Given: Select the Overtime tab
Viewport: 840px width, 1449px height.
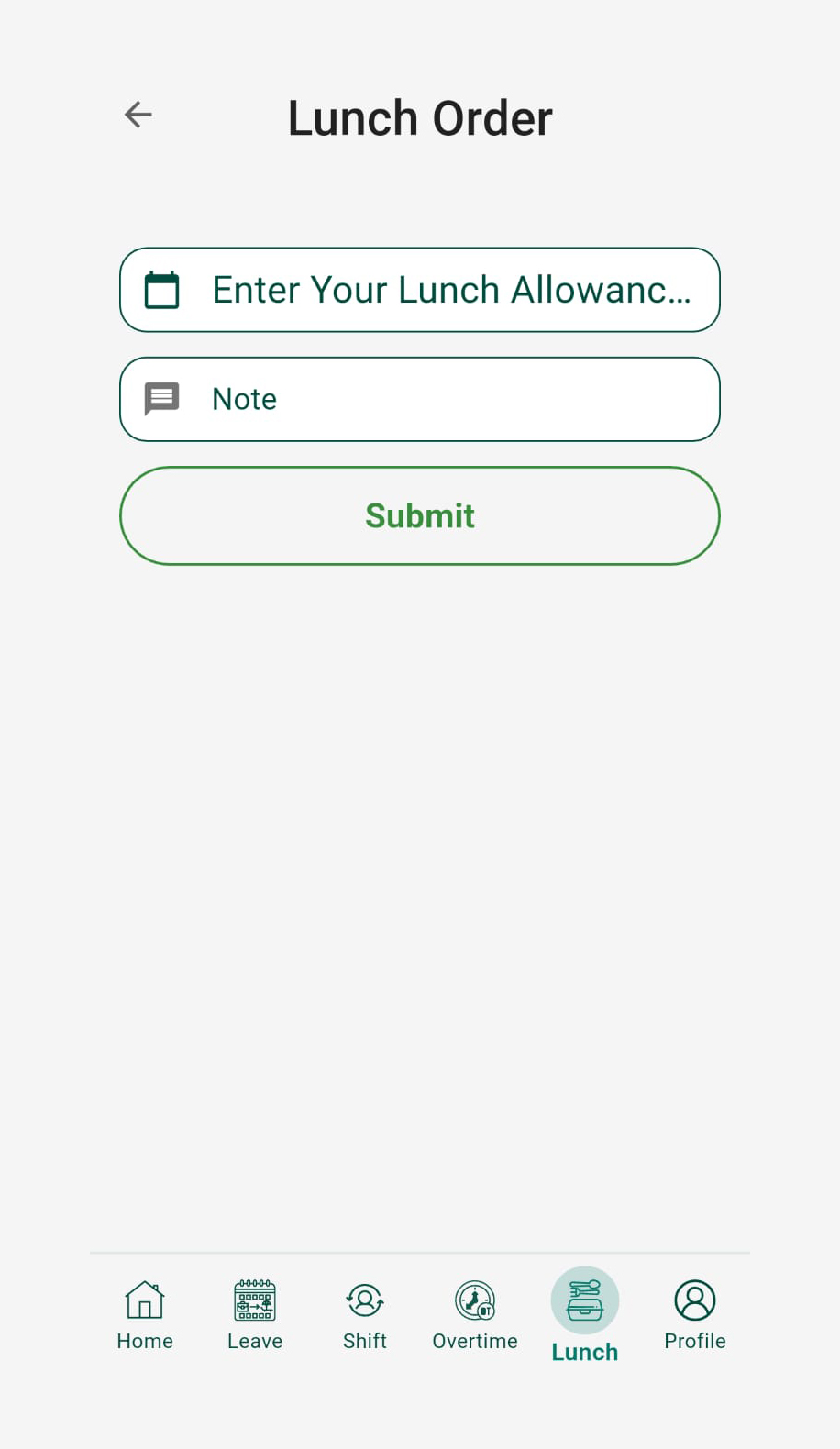Looking at the screenshot, I should pyautogui.click(x=475, y=1315).
